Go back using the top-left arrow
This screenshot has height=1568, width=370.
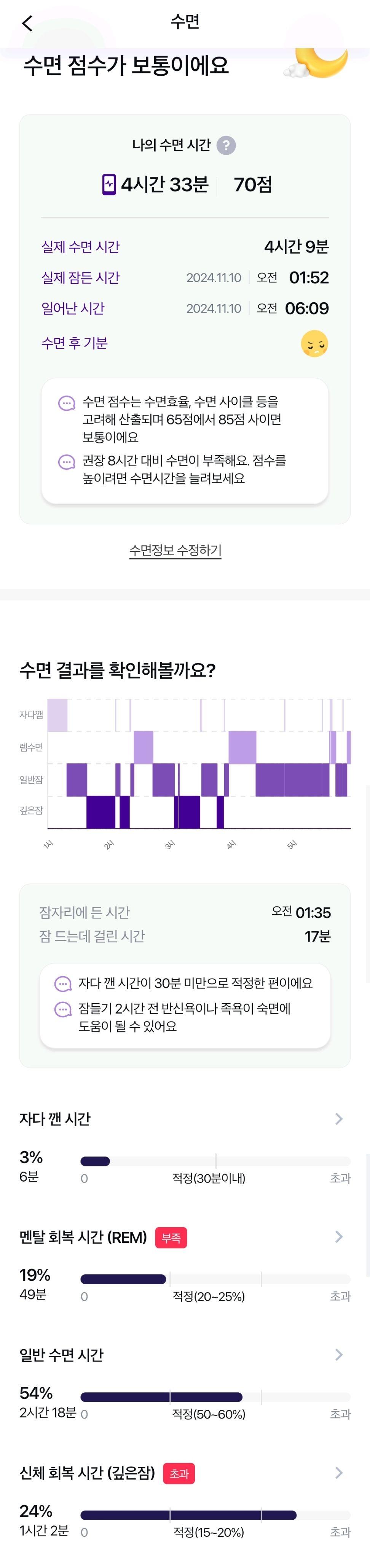pyautogui.click(x=27, y=23)
